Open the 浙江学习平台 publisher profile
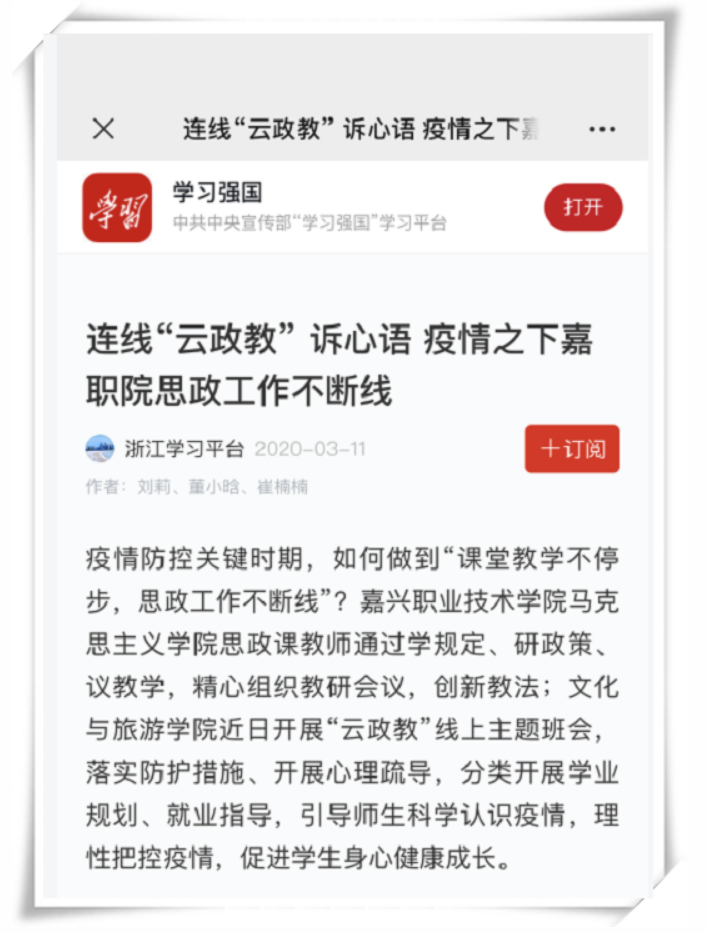 (183, 449)
